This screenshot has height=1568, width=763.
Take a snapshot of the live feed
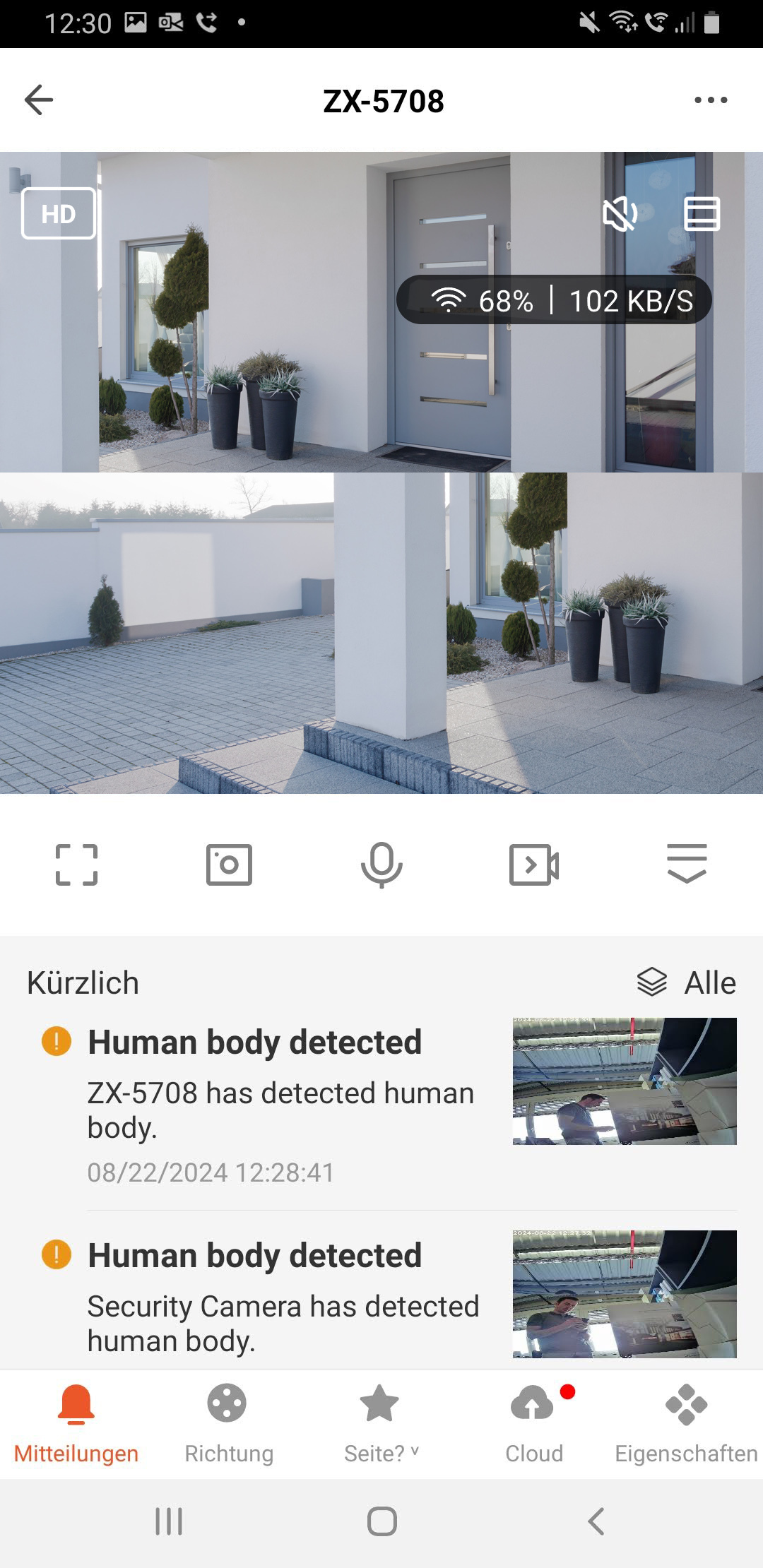click(x=229, y=864)
